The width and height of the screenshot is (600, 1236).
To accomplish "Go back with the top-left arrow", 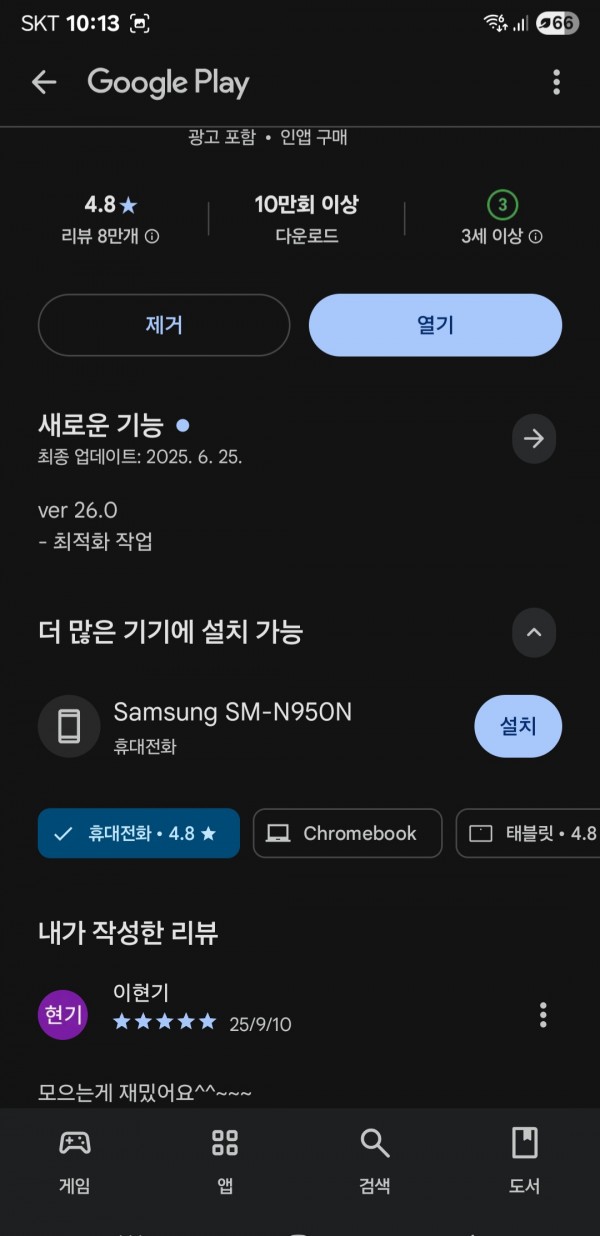I will click(x=44, y=82).
